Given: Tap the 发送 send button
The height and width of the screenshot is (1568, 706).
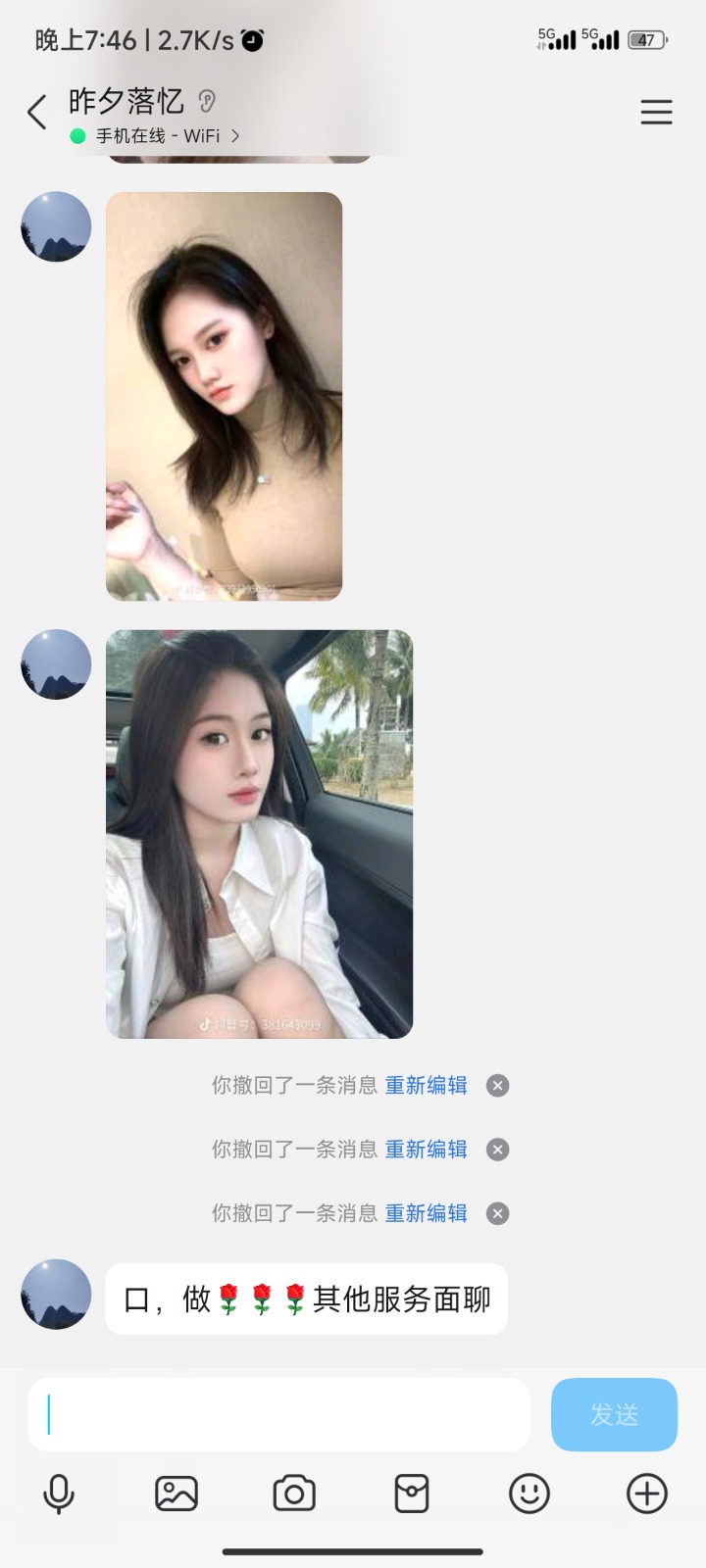Looking at the screenshot, I should [614, 1414].
